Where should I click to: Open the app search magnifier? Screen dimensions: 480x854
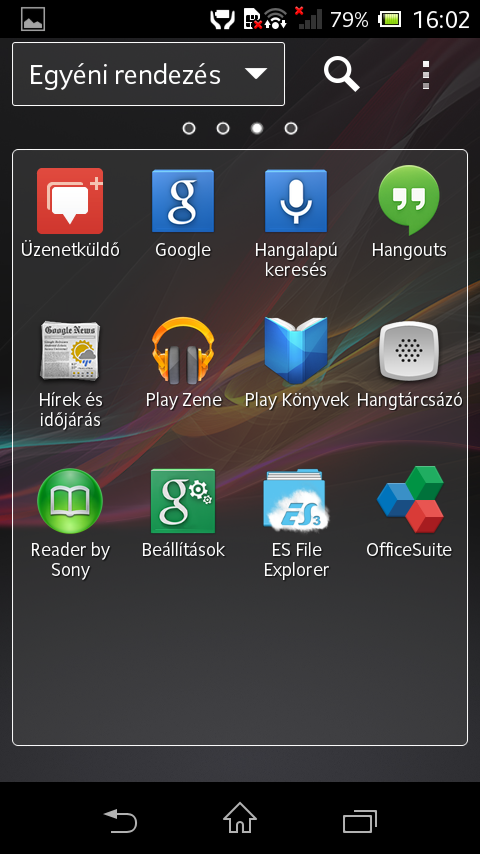coord(342,75)
